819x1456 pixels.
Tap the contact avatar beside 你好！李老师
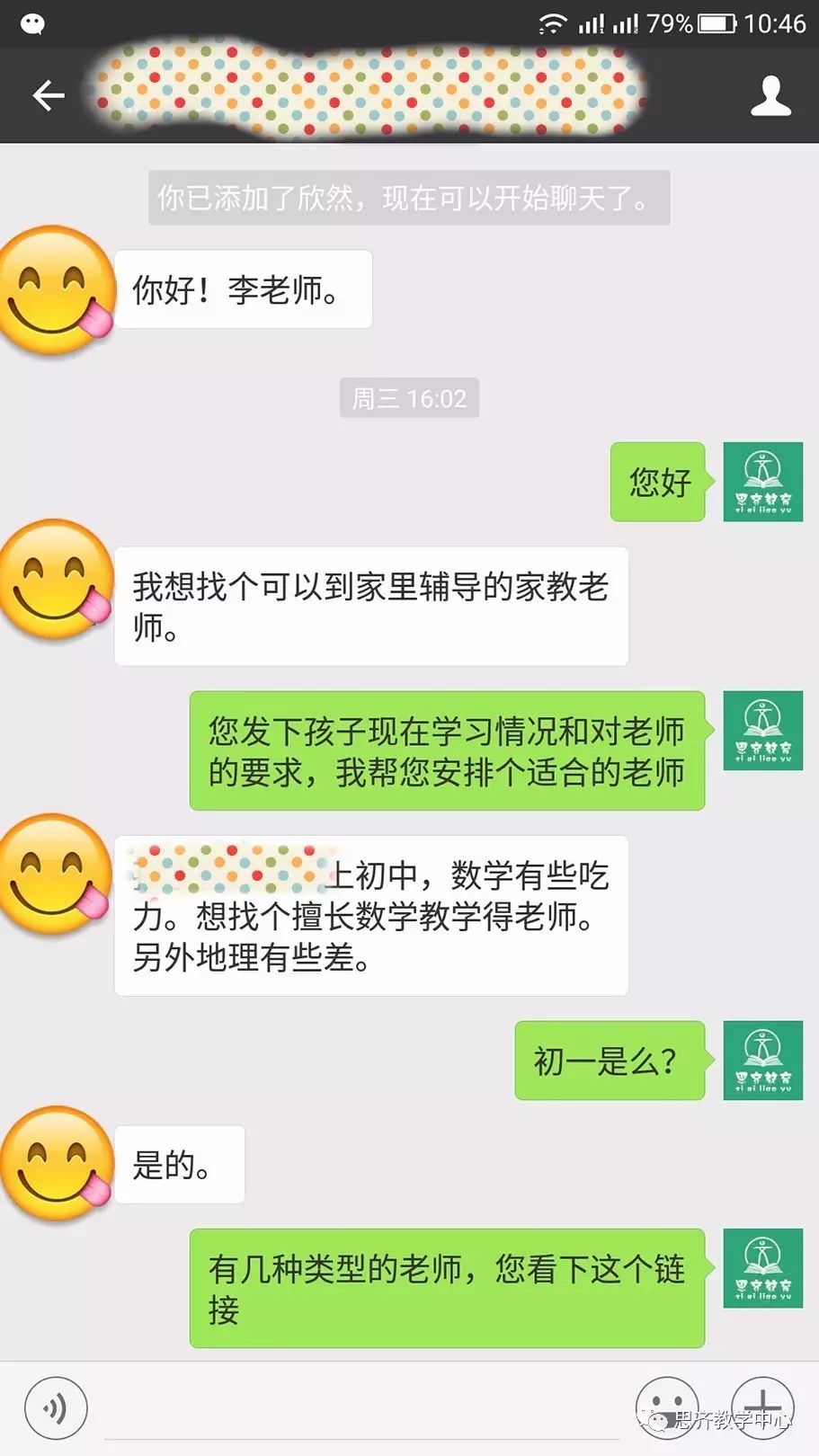point(58,289)
